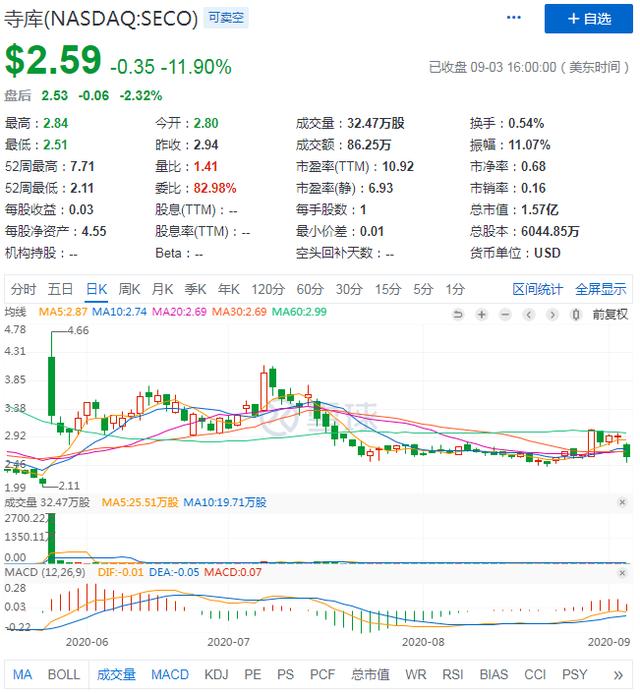Switch chart to 分时 view
Image resolution: width=640 pixels, height=694 pixels.
coord(23,289)
